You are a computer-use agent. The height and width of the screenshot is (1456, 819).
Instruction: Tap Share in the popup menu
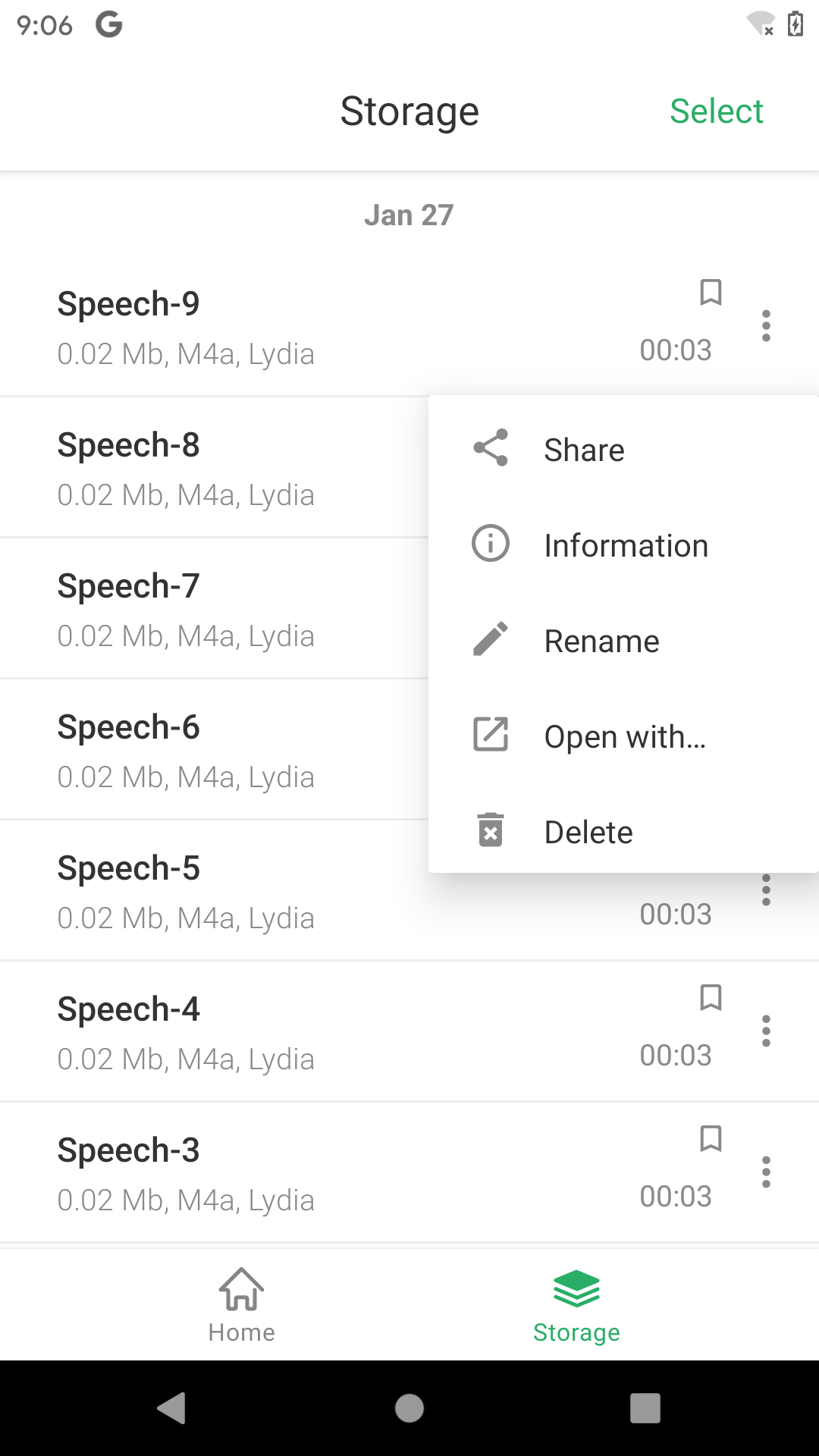[x=623, y=450]
